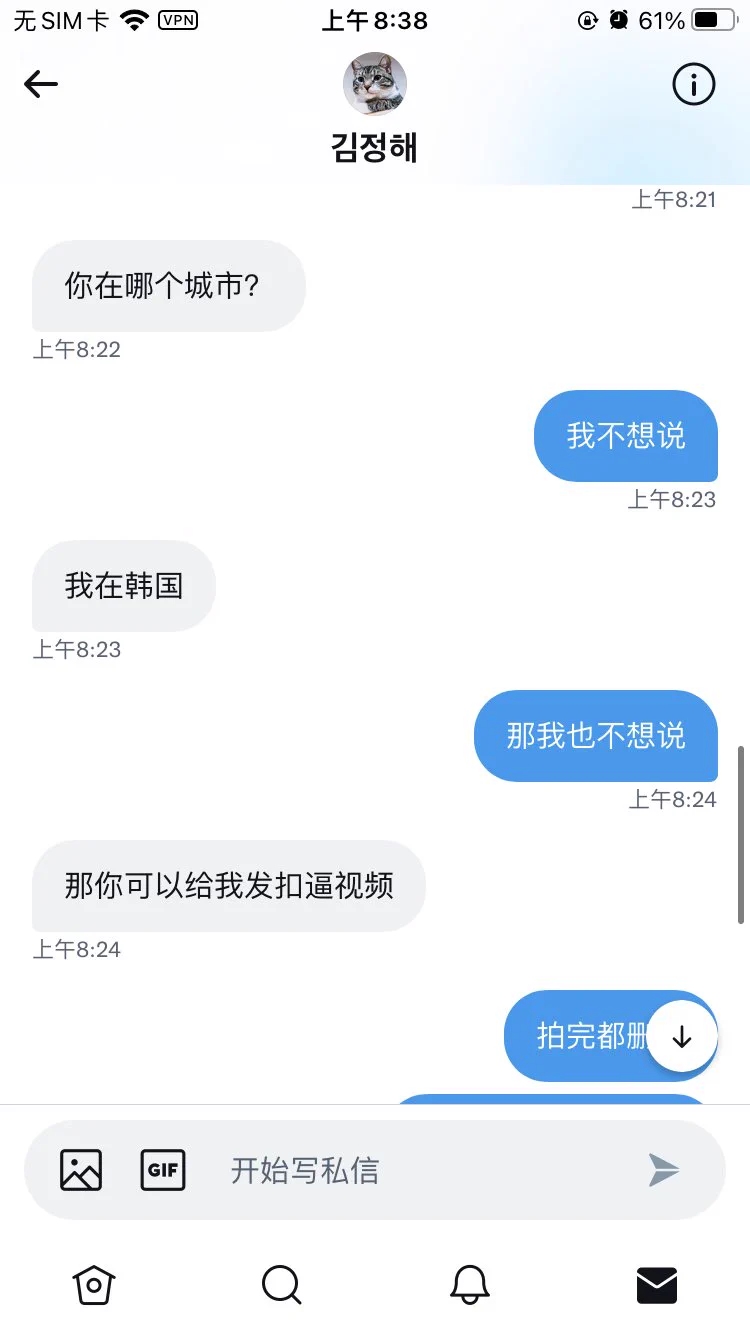This screenshot has width=750, height=1334.
Task: Open the Messages envelope tab
Action: pyautogui.click(x=657, y=1285)
